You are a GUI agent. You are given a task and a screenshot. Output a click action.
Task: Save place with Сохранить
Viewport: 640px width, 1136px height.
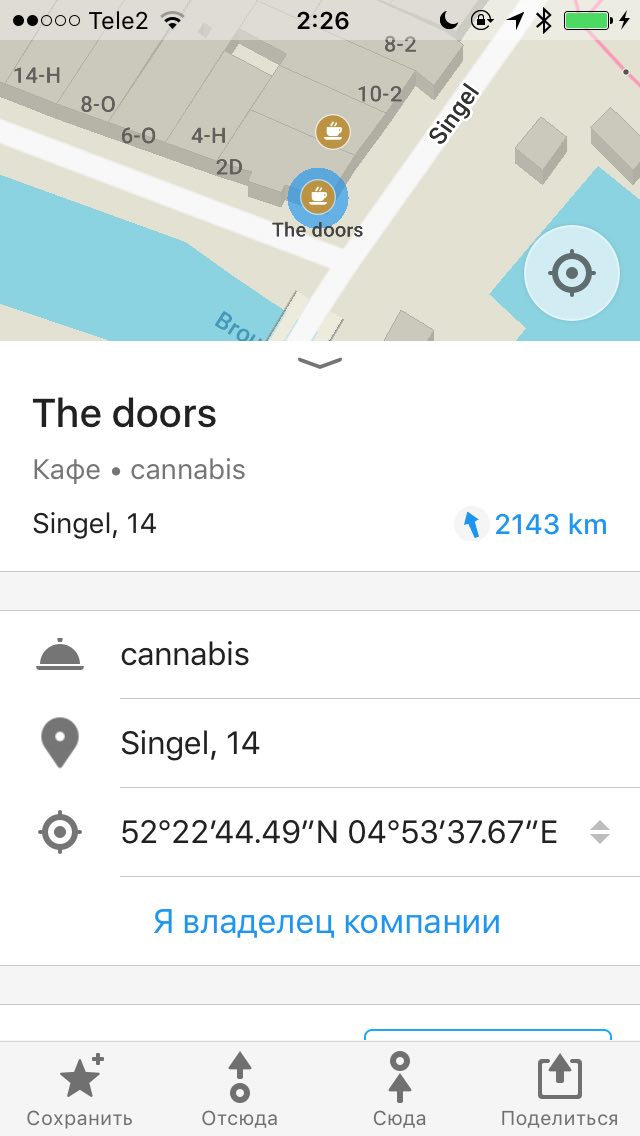[80, 1090]
